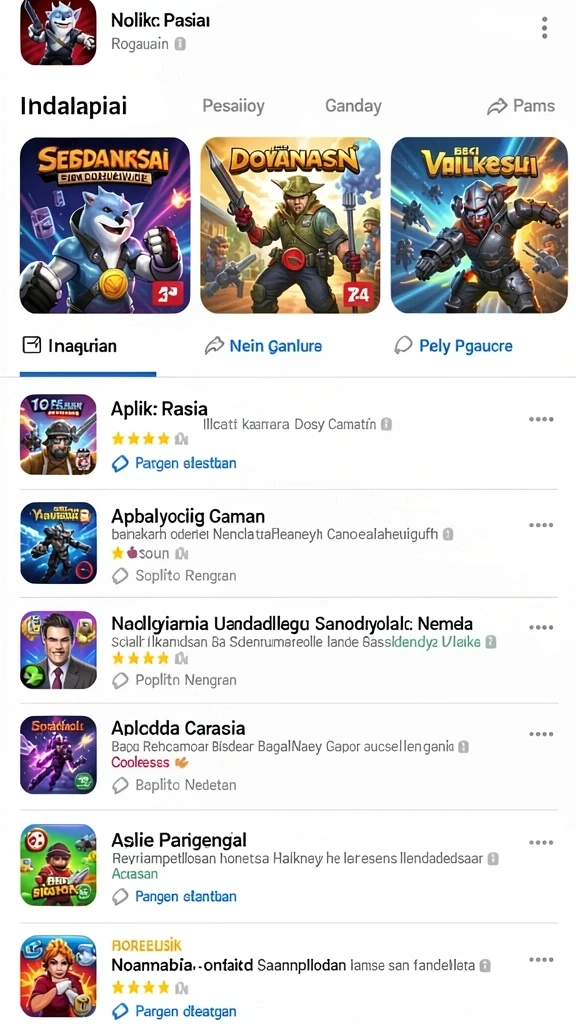
Task: Select the Inaqurian tab
Action: (x=69, y=345)
